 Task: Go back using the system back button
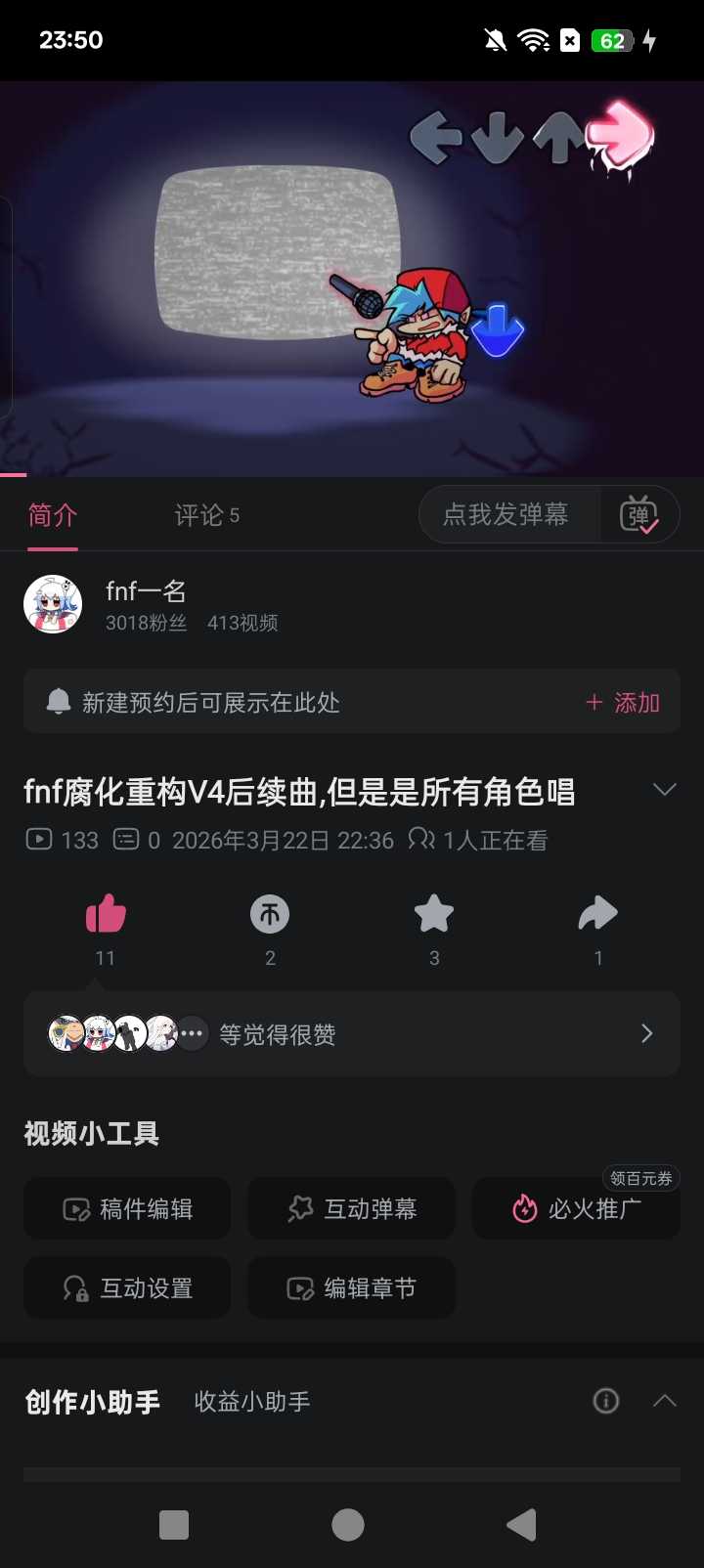521,1525
